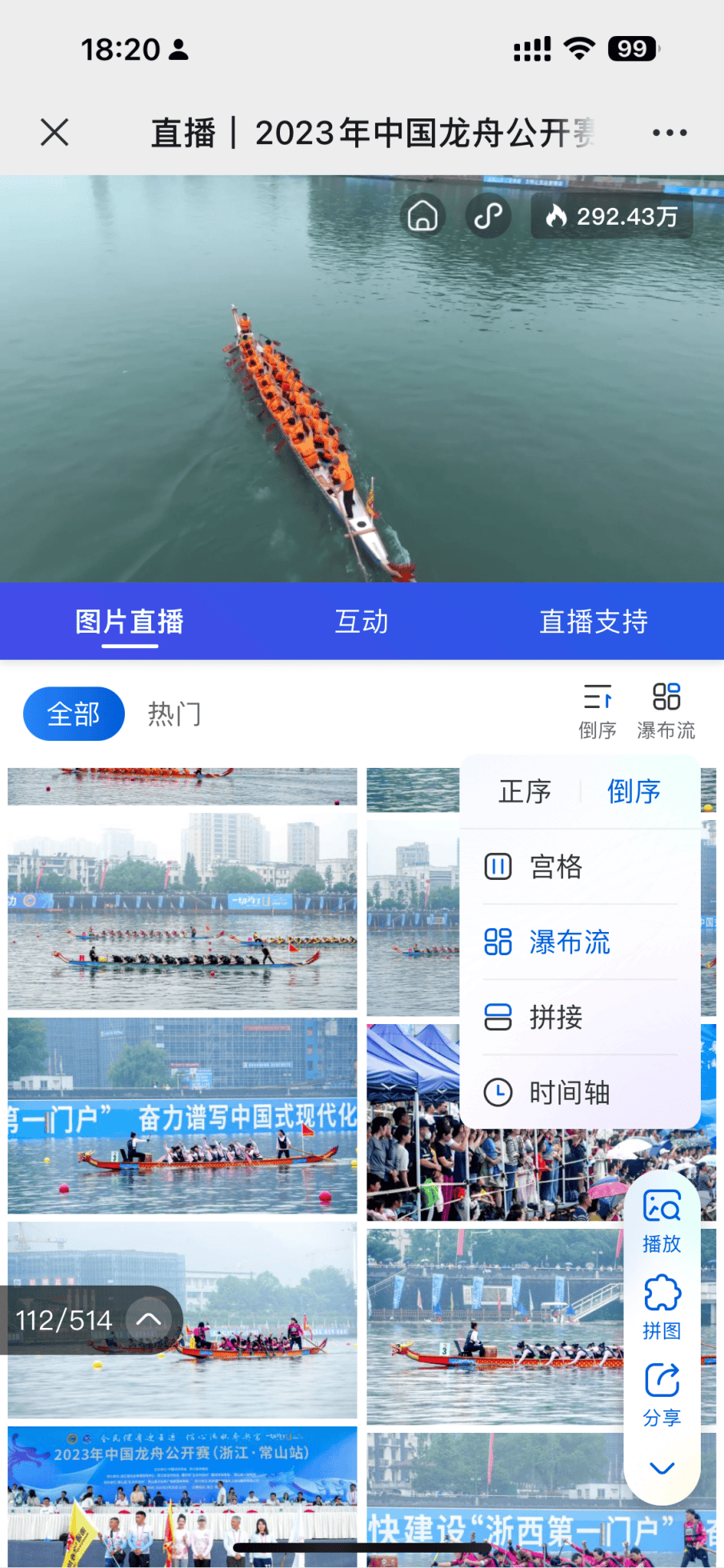Switch layout to 宫格
This screenshot has width=724, height=1568.
click(555, 866)
